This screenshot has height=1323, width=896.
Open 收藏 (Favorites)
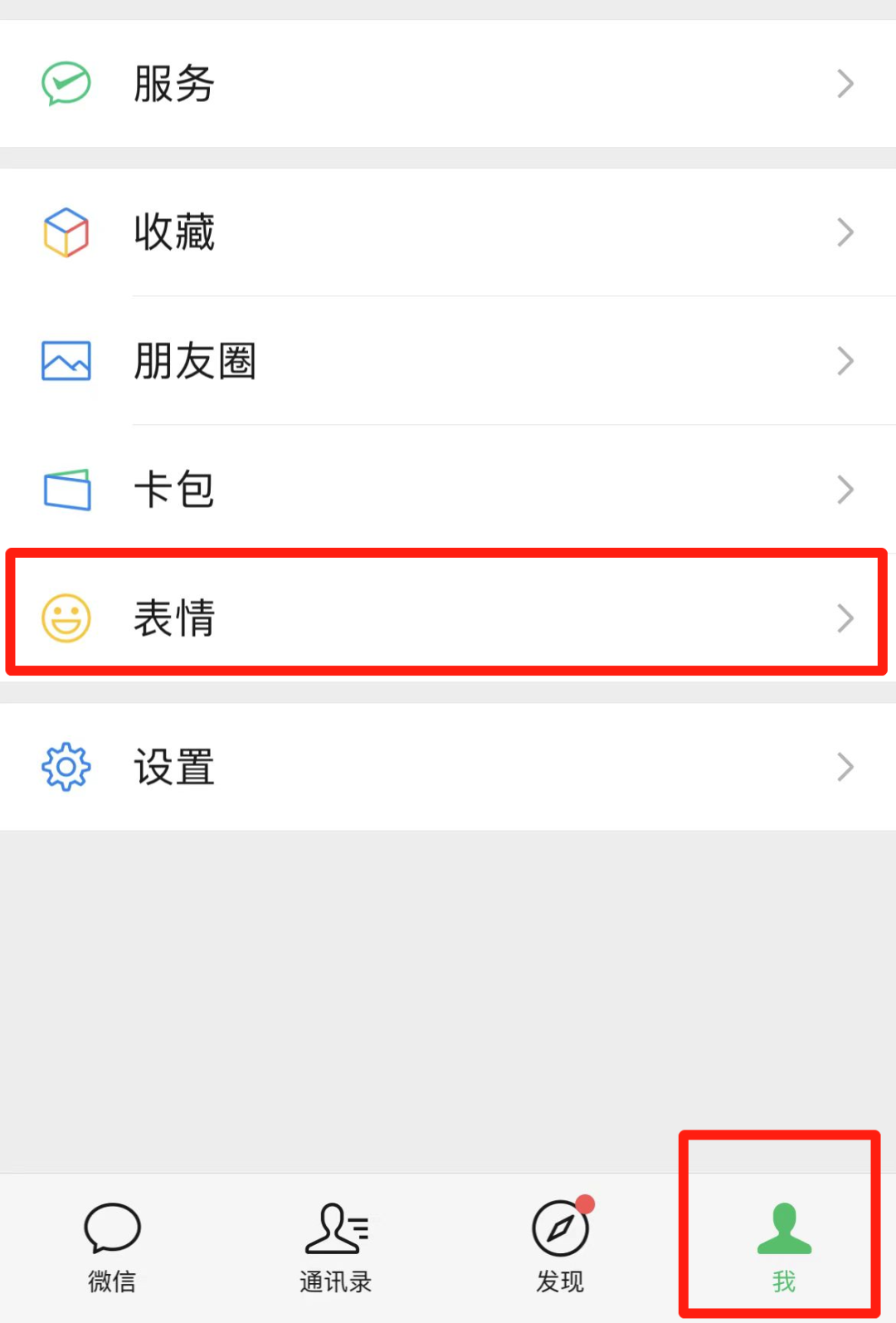point(448,232)
